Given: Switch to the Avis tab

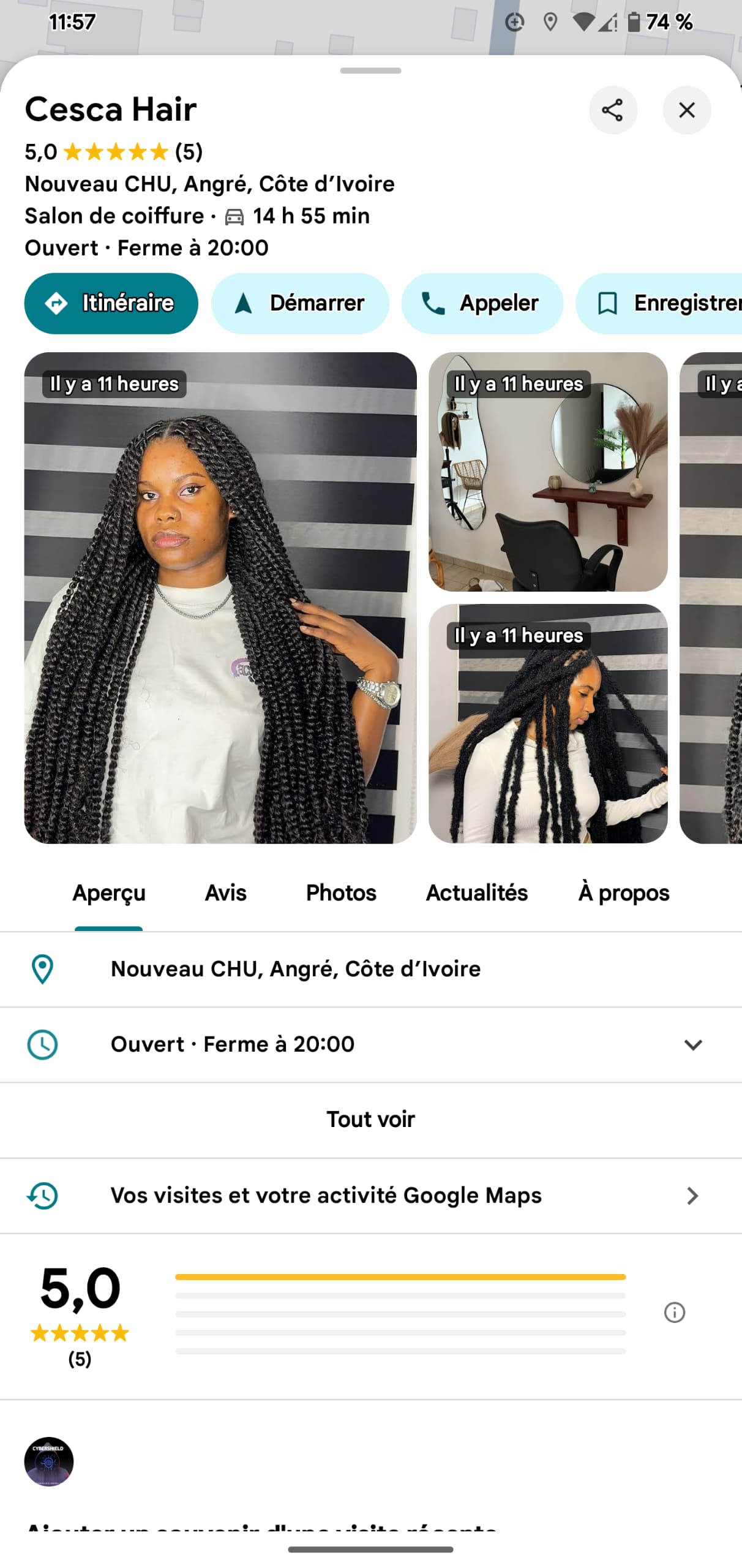Looking at the screenshot, I should pos(225,892).
